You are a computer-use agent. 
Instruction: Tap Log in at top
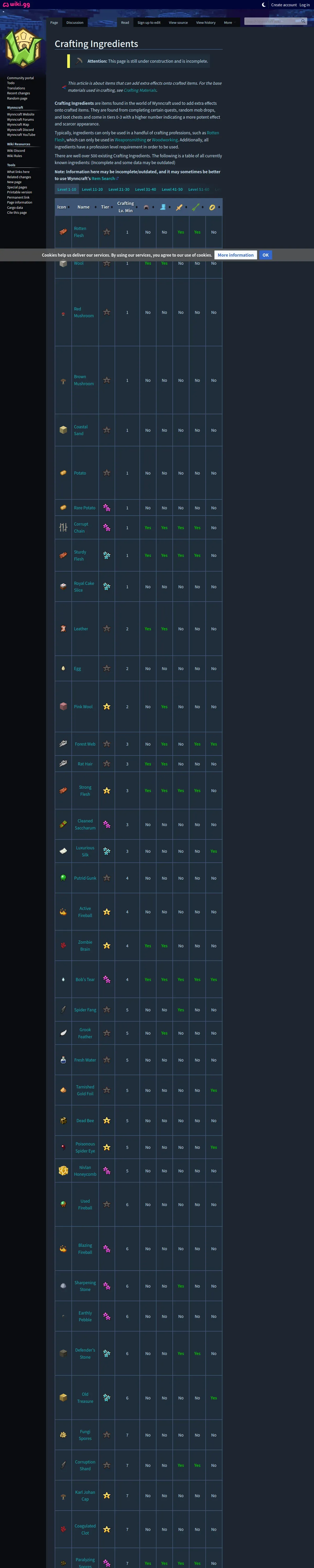click(x=304, y=5)
